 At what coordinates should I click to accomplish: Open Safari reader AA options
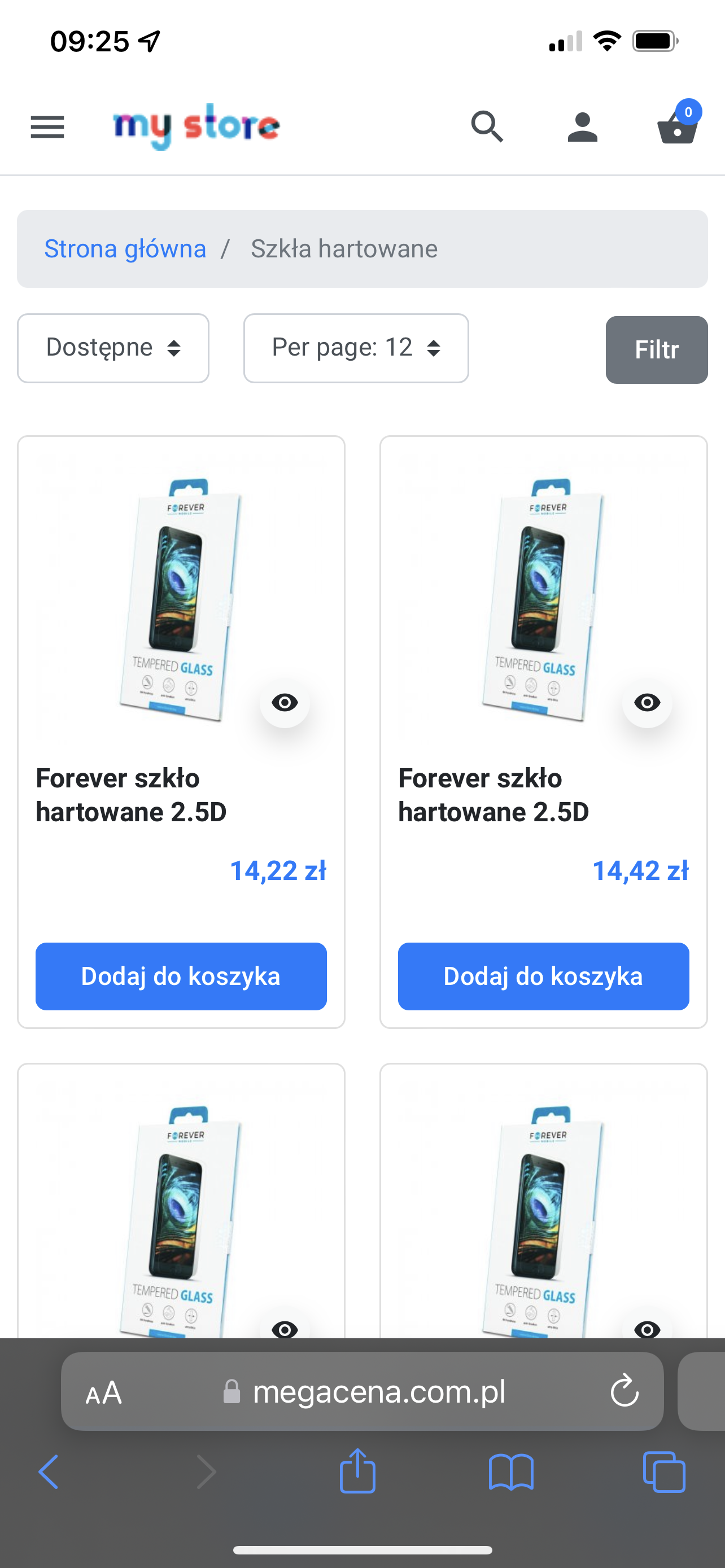coord(103,1392)
